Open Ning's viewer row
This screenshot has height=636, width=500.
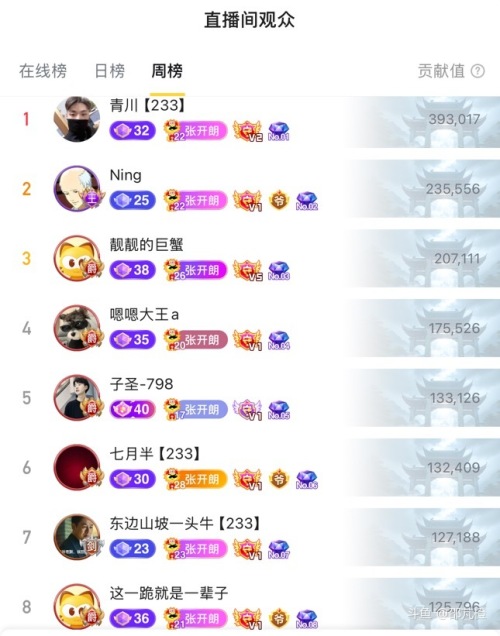pos(250,189)
